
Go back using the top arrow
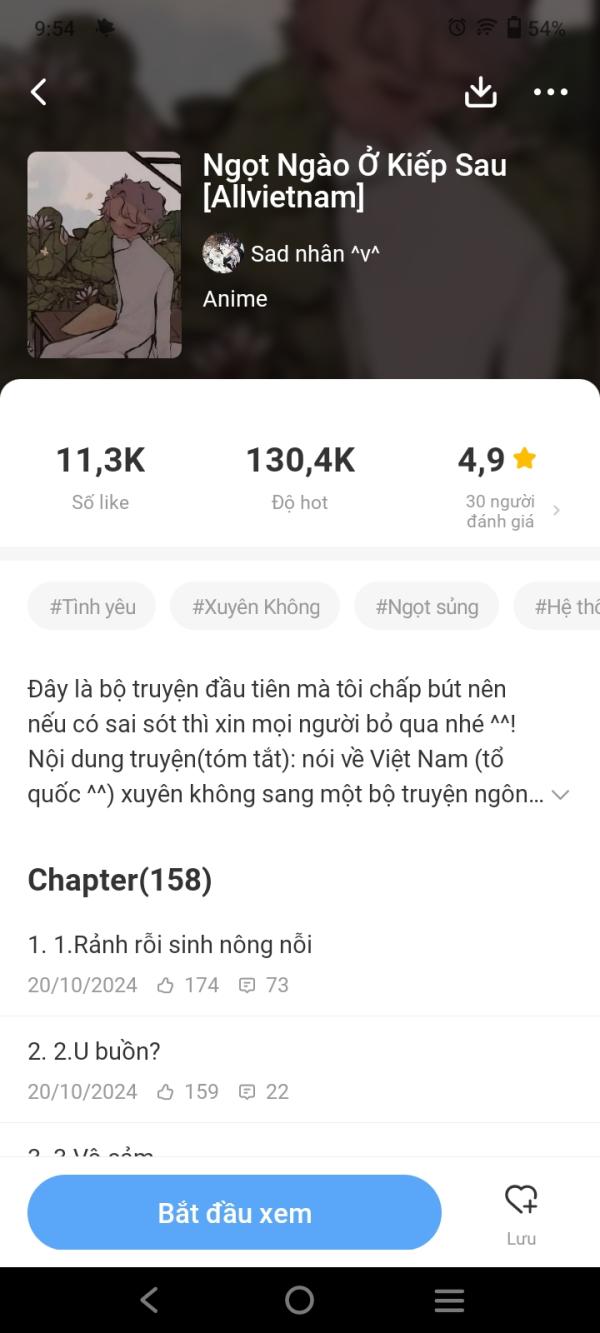point(38,92)
